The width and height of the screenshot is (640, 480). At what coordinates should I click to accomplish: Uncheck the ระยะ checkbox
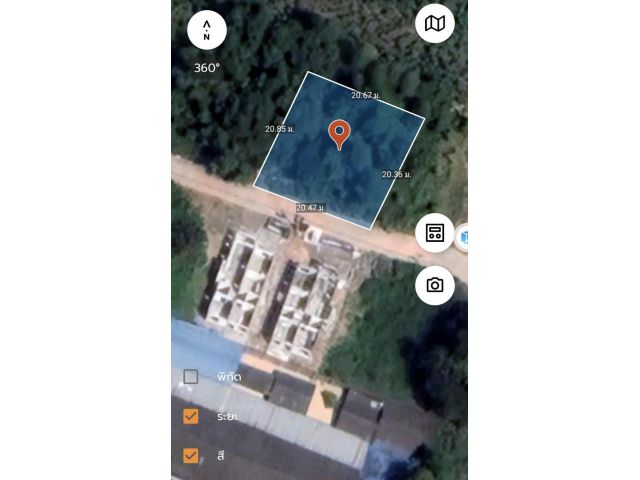click(x=191, y=416)
